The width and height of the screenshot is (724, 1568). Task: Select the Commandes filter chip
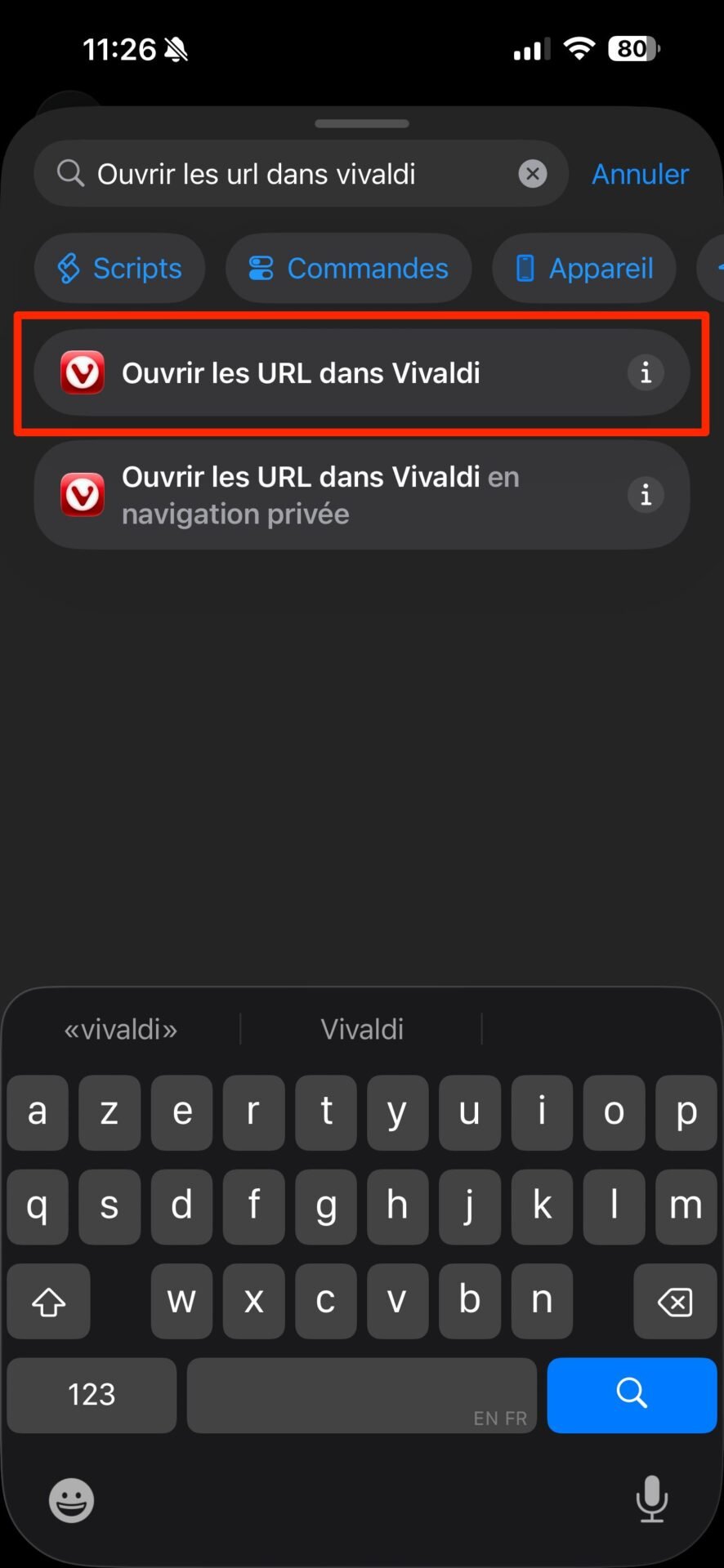(x=349, y=268)
